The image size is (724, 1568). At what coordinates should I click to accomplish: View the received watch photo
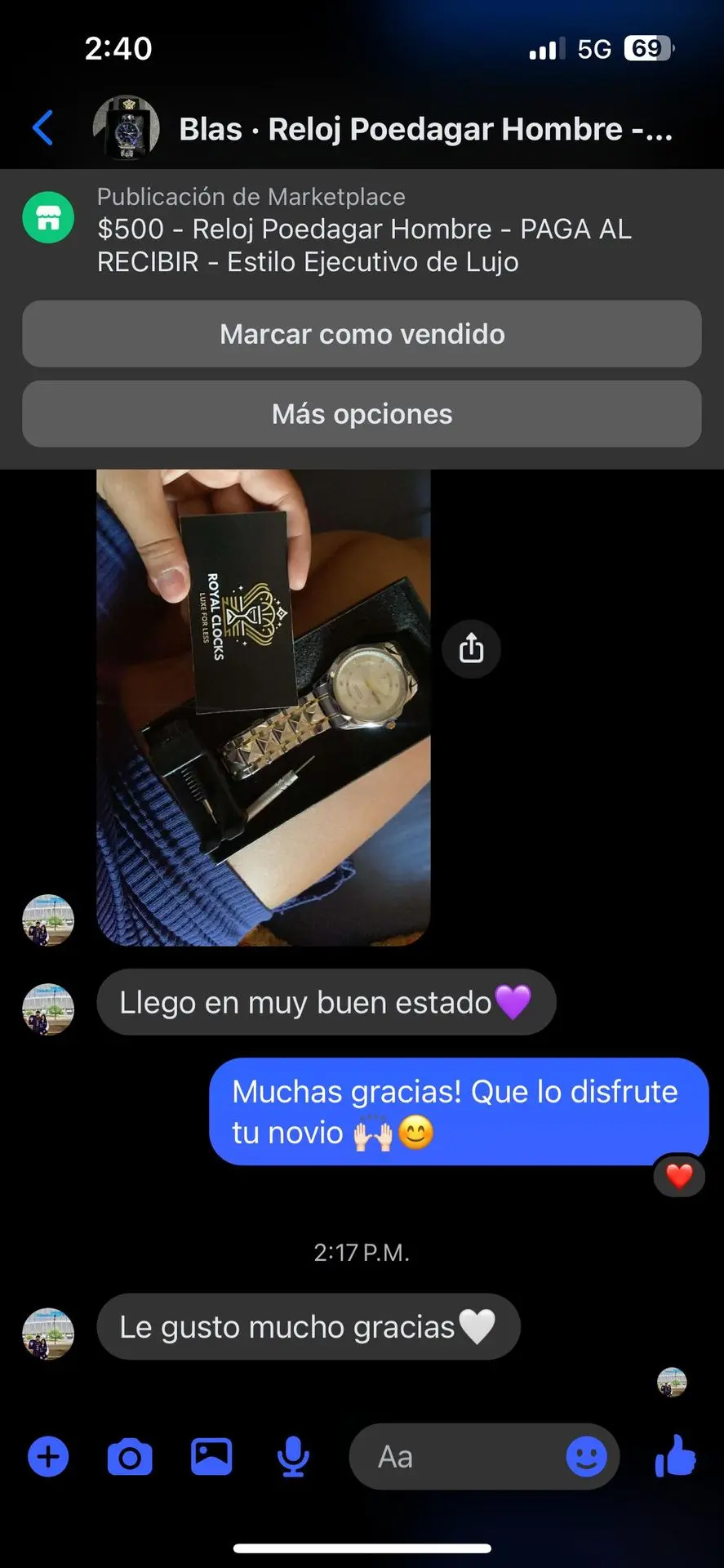[x=263, y=707]
